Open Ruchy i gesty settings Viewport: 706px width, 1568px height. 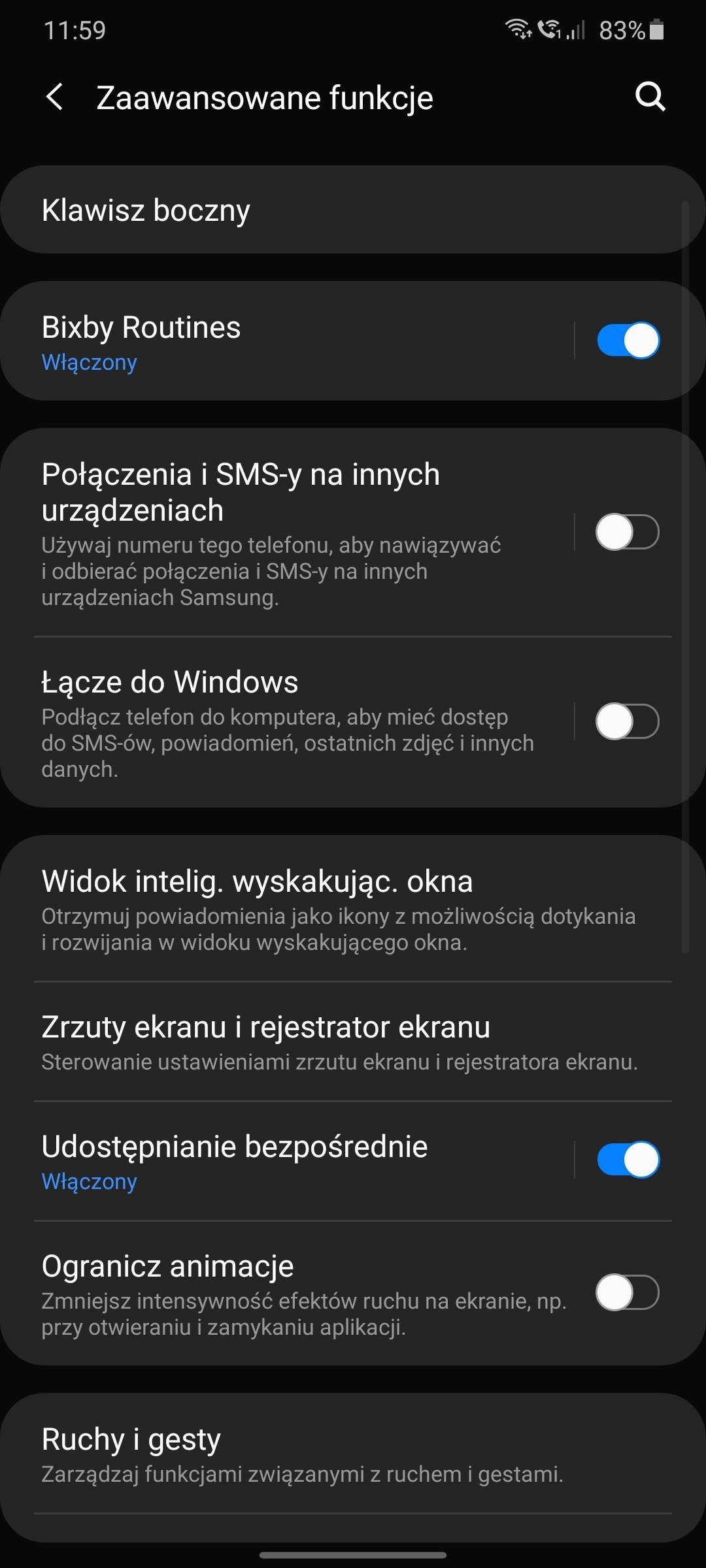click(353, 1453)
